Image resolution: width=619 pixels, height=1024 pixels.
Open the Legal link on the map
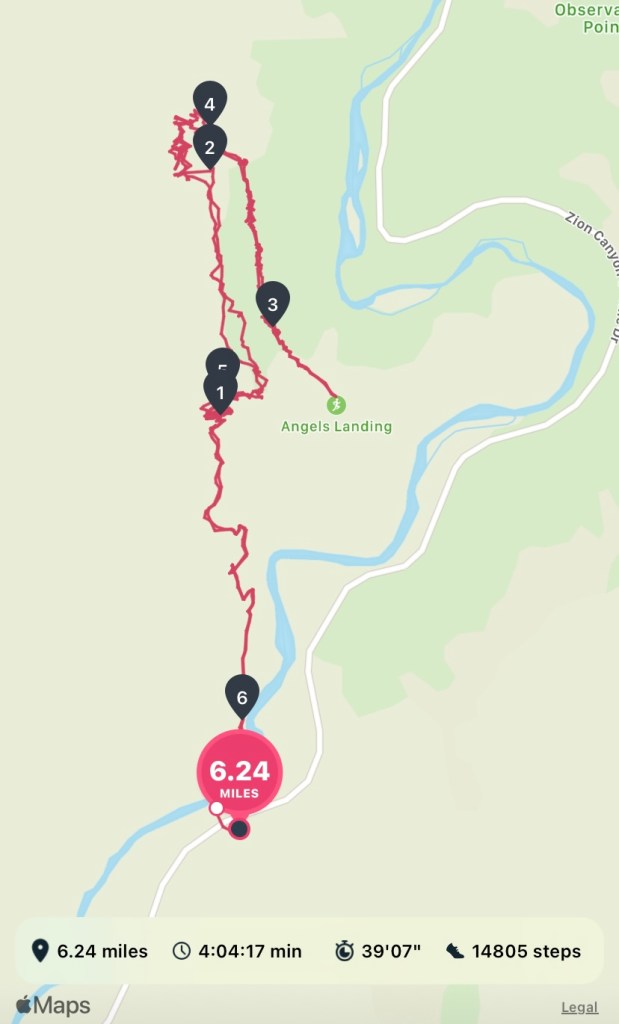(579, 1007)
